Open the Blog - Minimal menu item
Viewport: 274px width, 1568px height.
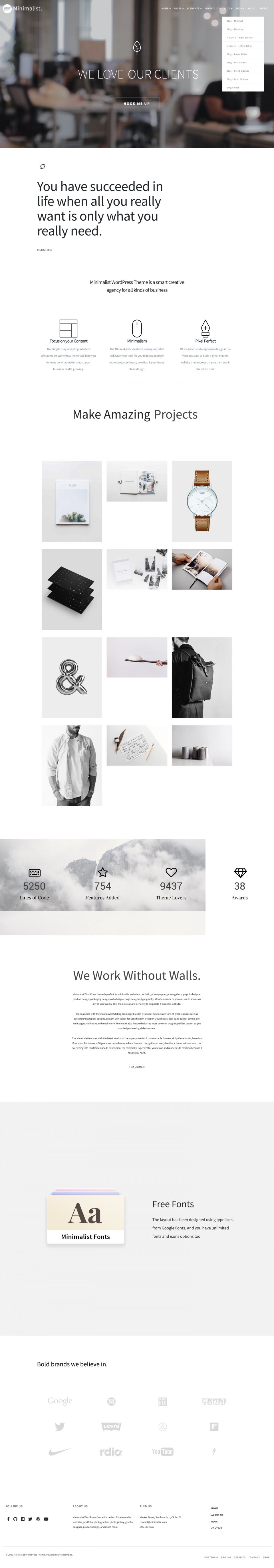(234, 21)
